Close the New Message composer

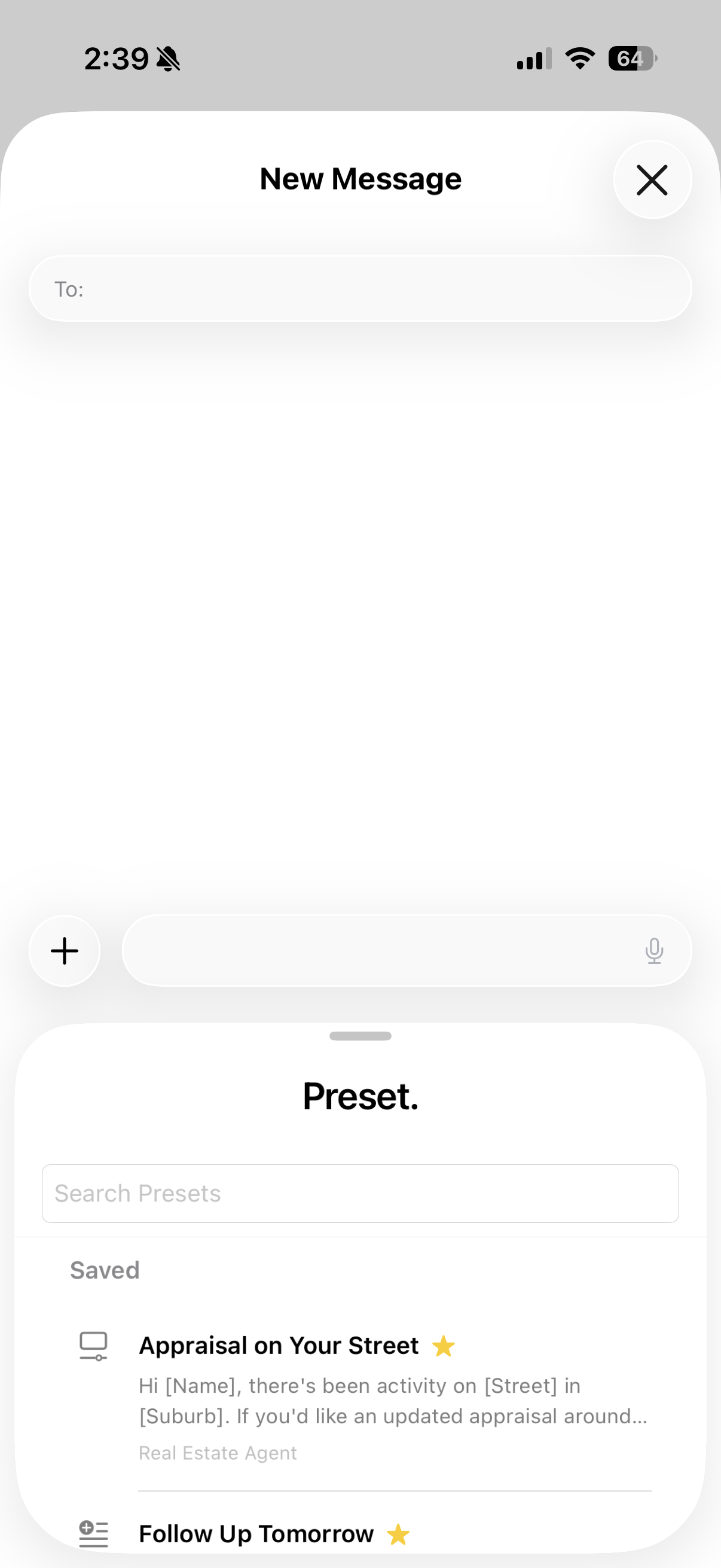(652, 179)
